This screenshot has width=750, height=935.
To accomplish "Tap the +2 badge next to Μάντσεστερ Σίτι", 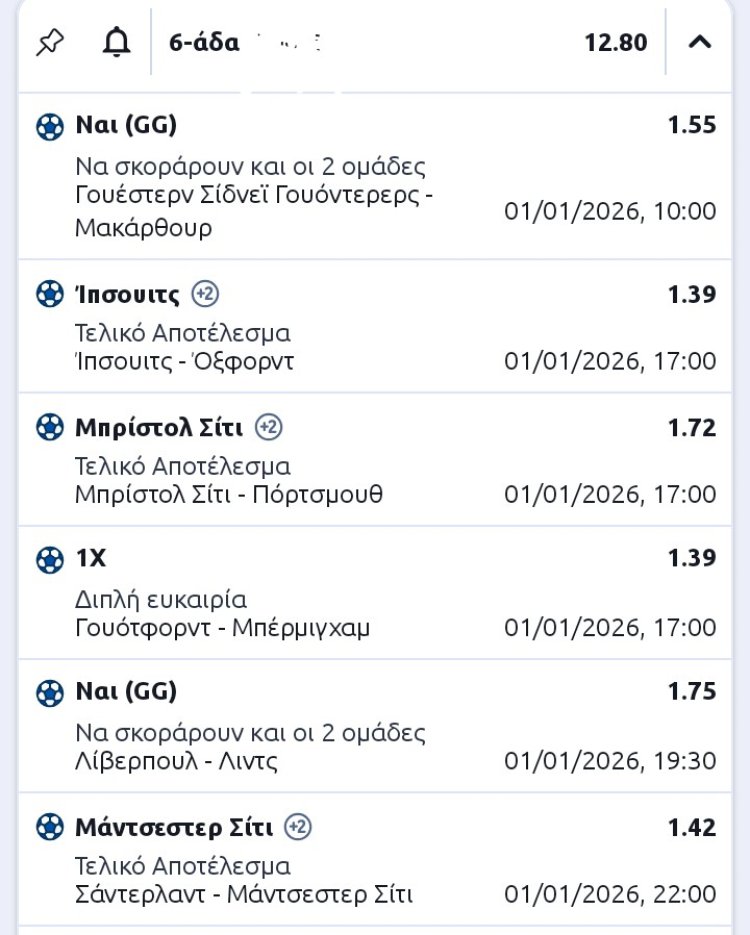I will (298, 827).
